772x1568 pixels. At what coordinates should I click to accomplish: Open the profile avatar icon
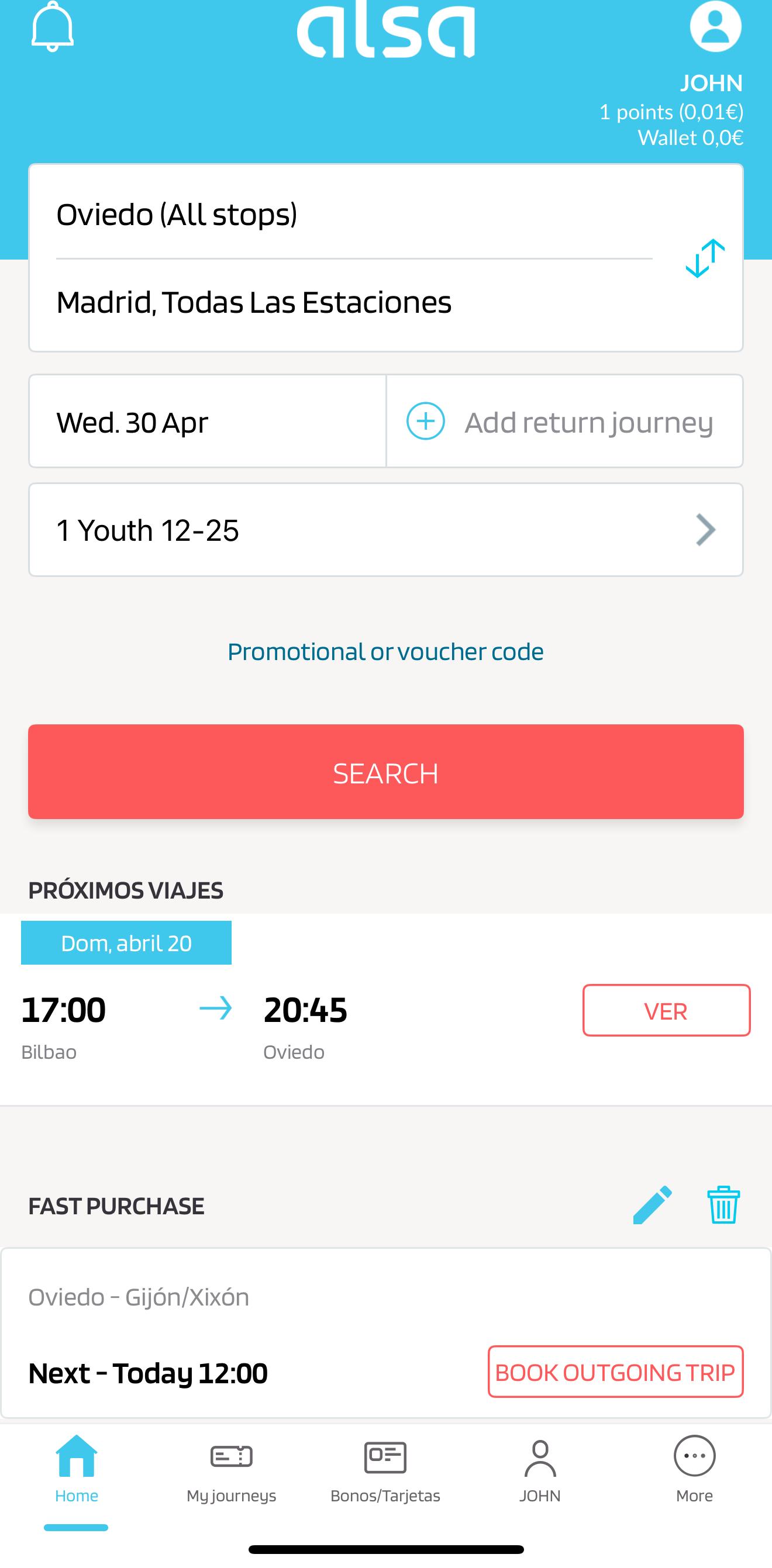pyautogui.click(x=715, y=26)
